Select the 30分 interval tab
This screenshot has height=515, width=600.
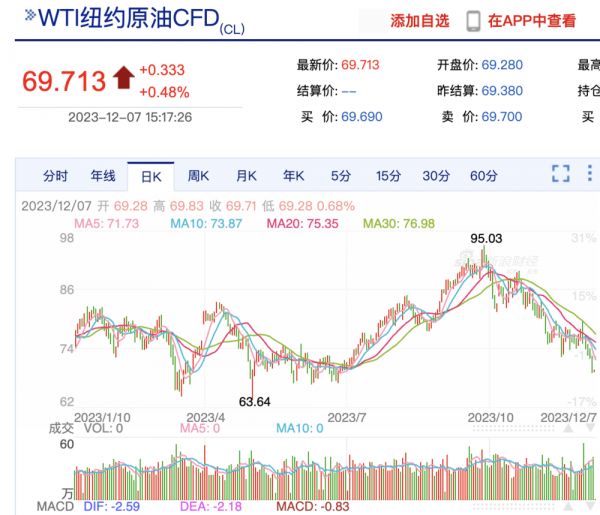tap(436, 176)
